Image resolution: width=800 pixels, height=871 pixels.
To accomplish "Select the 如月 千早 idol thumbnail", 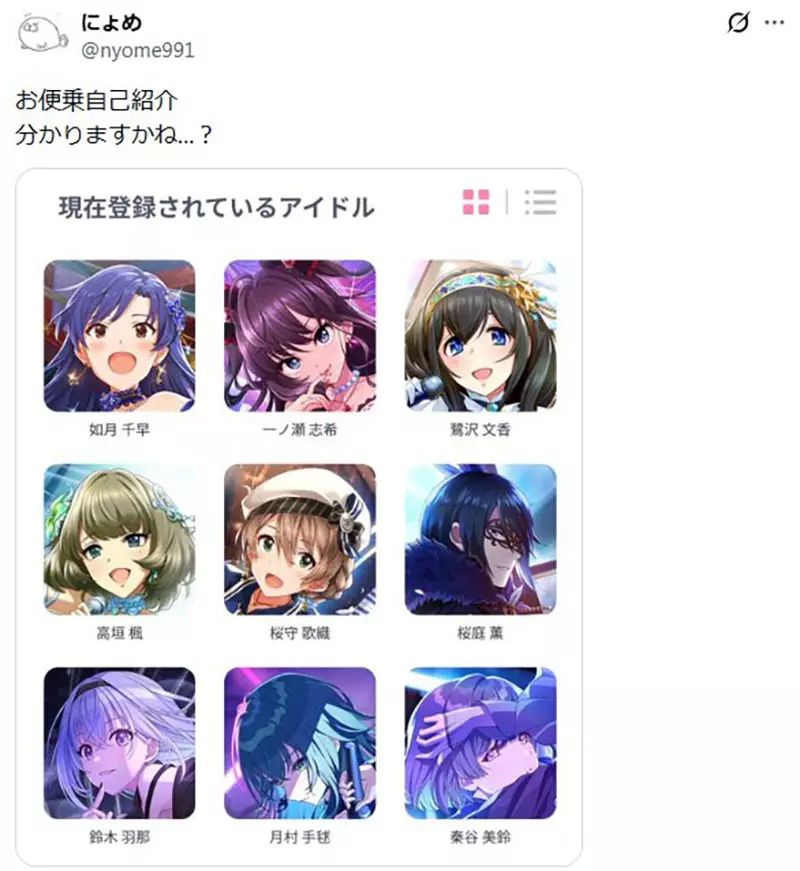I will tap(119, 338).
